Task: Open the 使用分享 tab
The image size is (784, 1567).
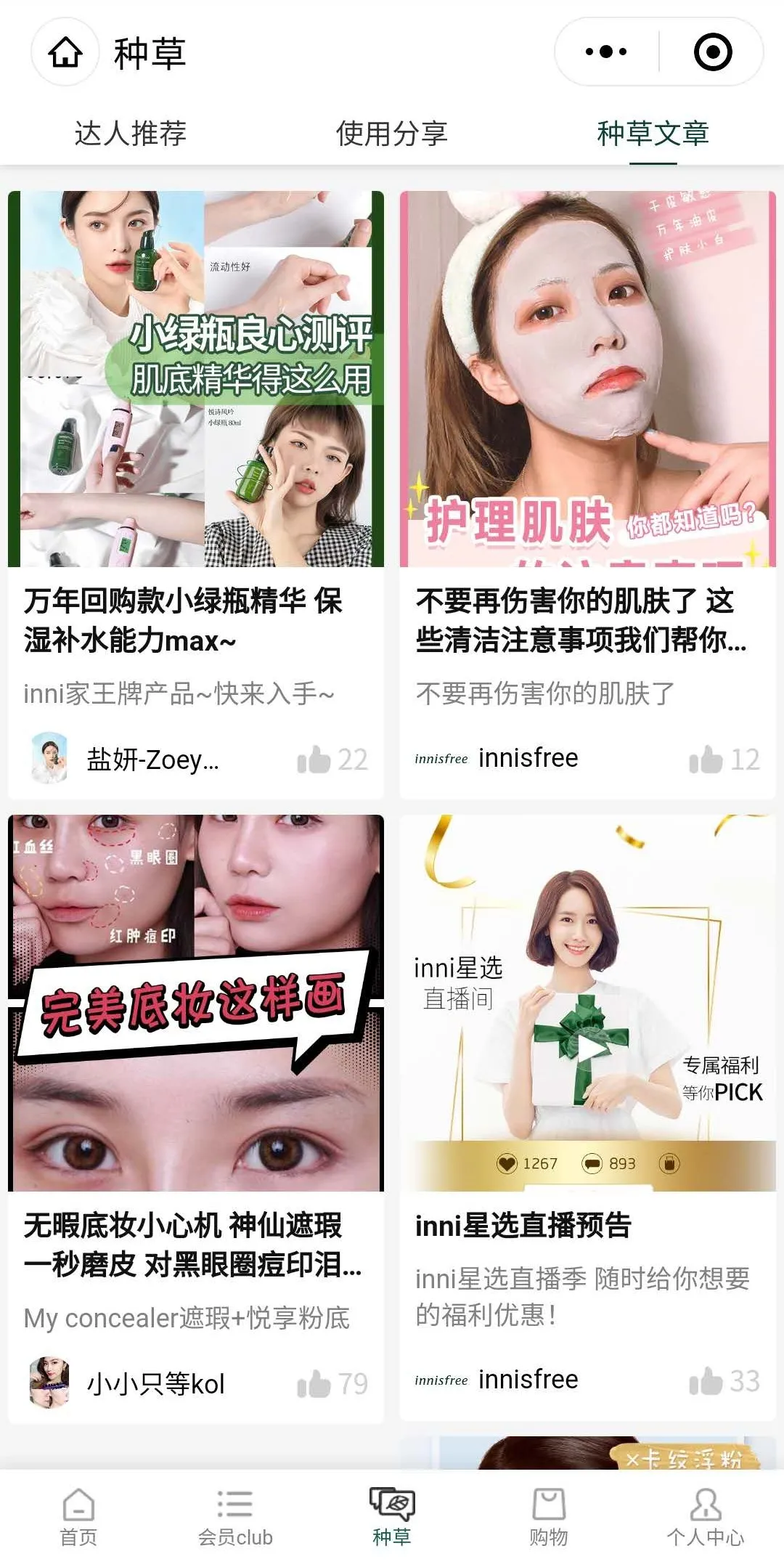Action: (x=392, y=133)
